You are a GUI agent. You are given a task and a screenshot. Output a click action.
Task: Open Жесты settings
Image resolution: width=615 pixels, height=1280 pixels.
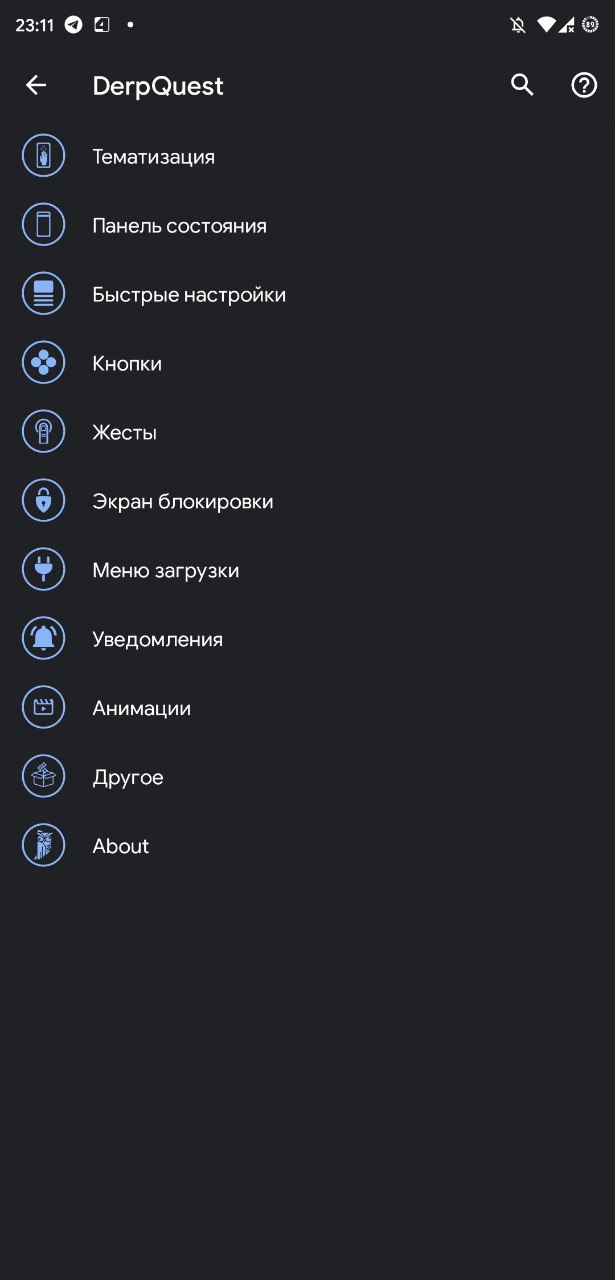tap(124, 433)
